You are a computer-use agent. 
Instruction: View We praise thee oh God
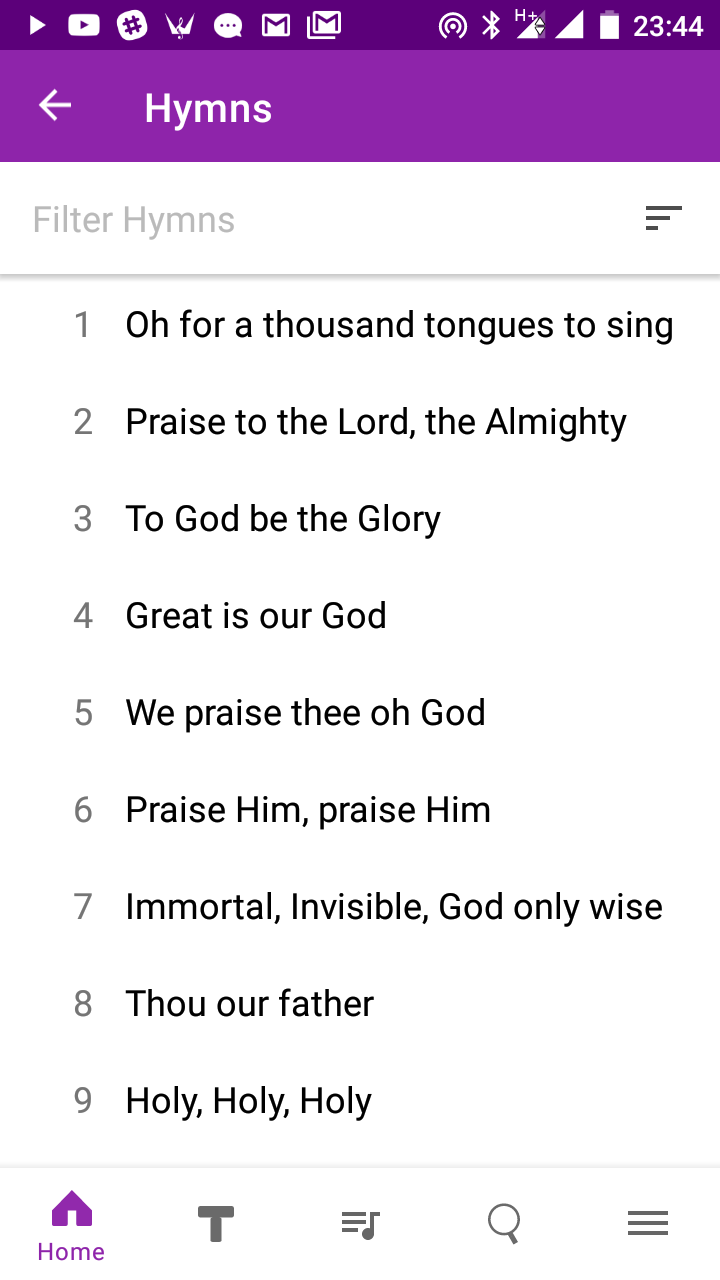point(305,713)
